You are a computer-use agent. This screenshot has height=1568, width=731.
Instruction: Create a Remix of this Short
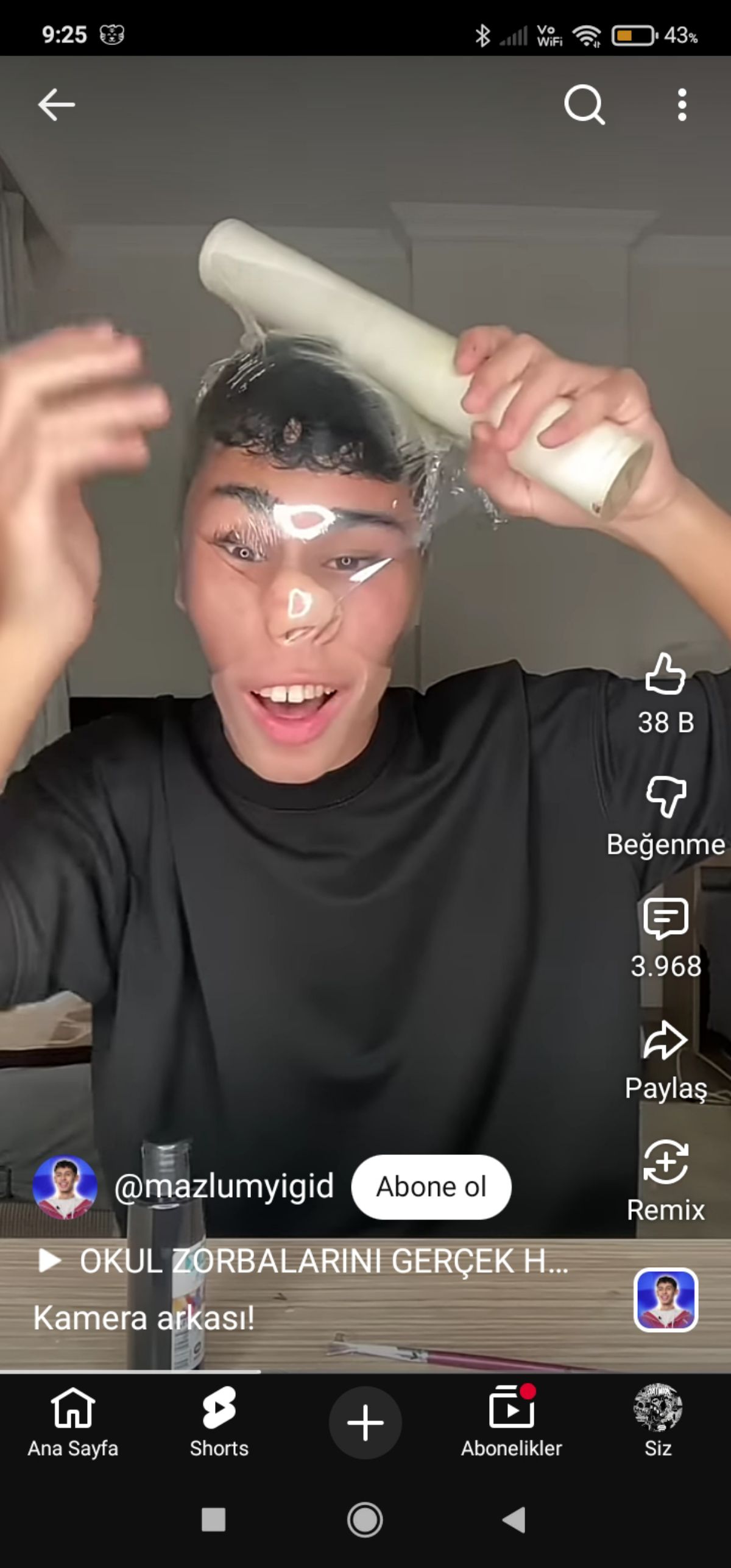tap(665, 1180)
